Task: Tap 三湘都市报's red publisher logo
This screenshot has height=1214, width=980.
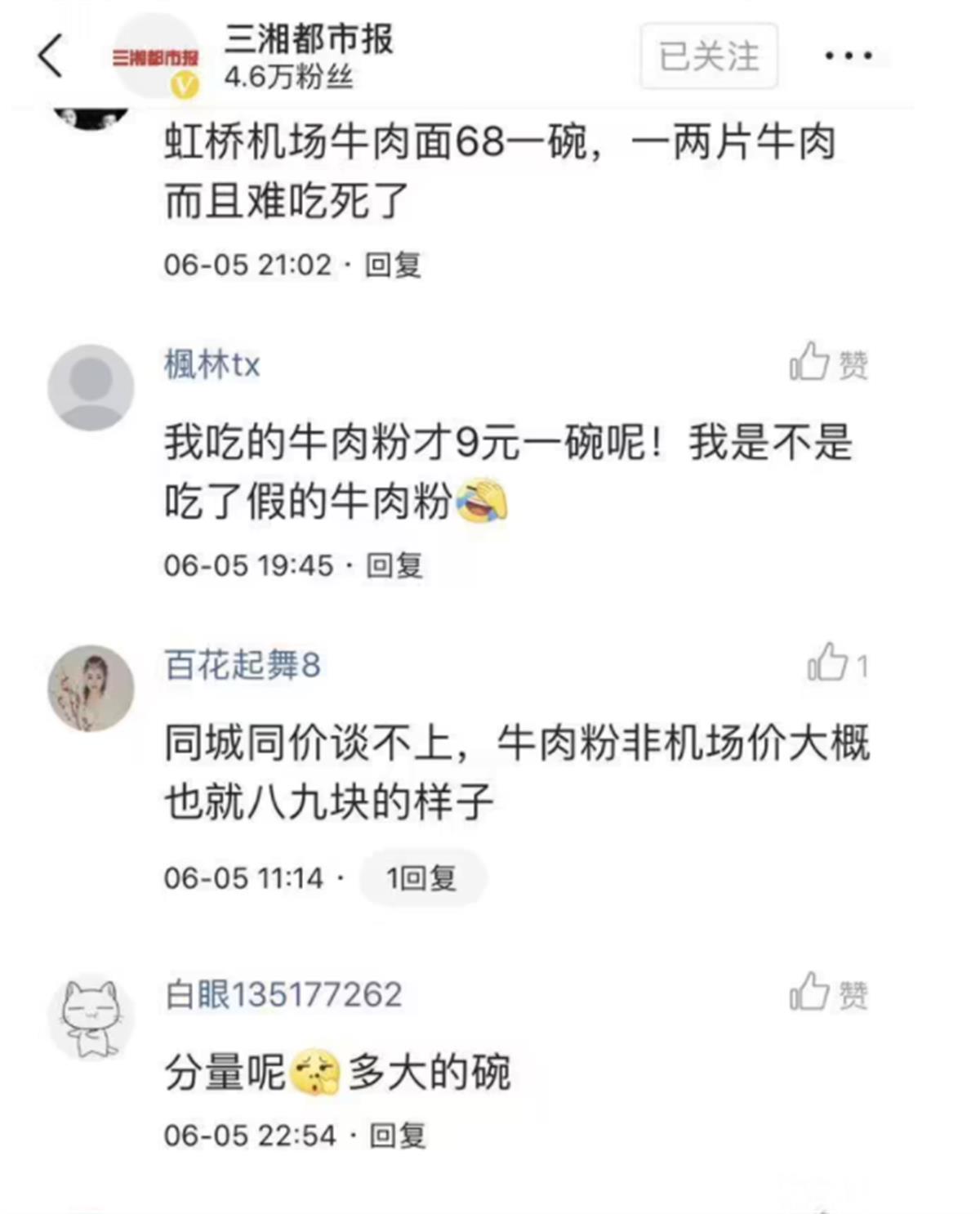Action: click(x=155, y=56)
